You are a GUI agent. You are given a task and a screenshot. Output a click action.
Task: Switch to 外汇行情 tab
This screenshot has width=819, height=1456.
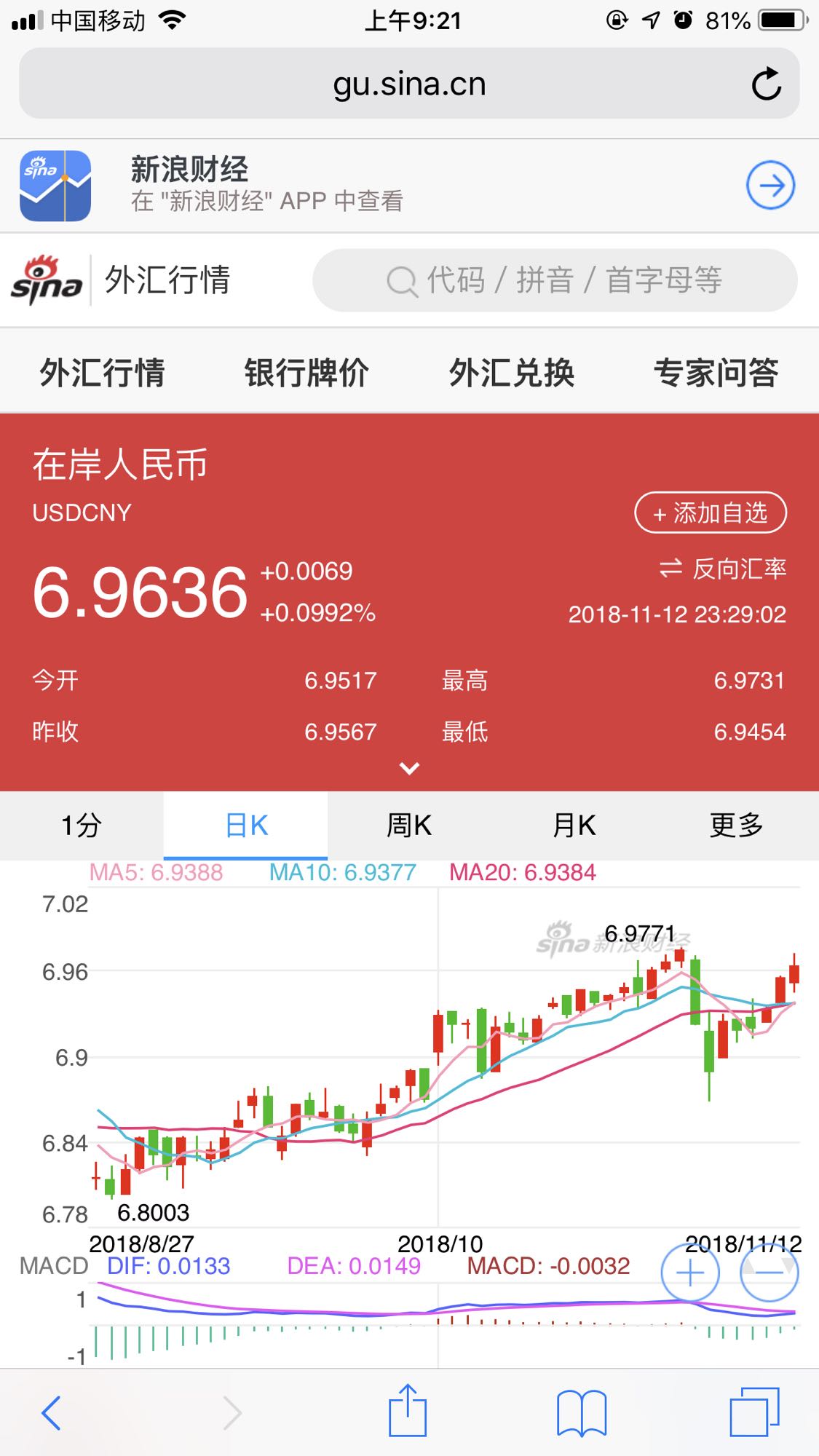click(x=103, y=372)
